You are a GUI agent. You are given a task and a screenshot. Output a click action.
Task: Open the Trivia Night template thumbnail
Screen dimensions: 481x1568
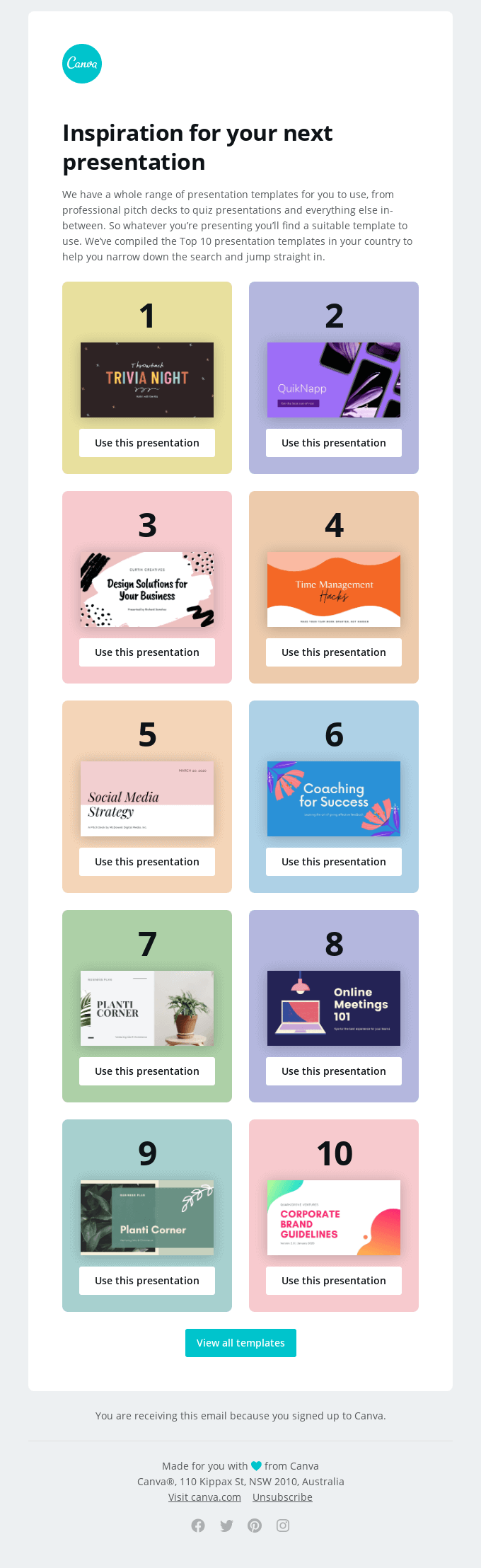point(147,380)
